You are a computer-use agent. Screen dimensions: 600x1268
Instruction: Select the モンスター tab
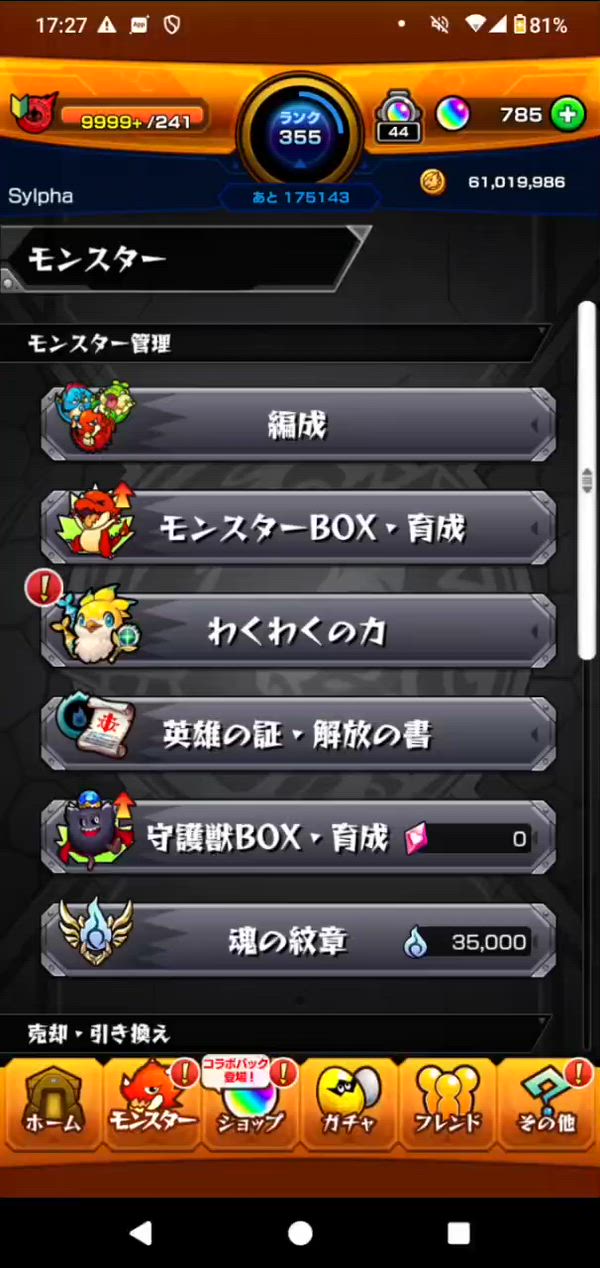151,1103
